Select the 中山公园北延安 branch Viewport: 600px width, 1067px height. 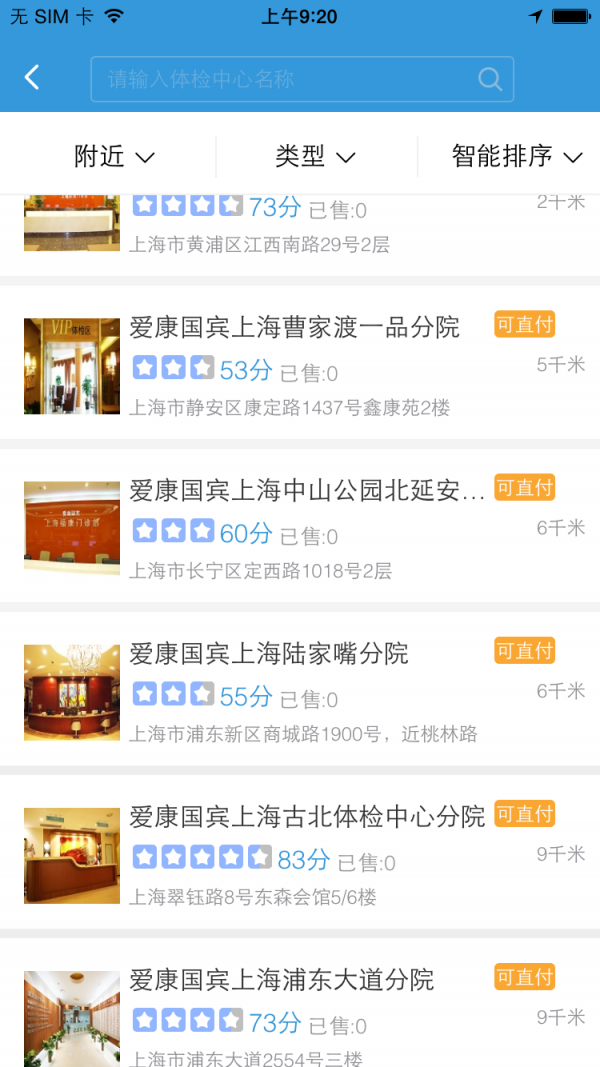coord(300,525)
